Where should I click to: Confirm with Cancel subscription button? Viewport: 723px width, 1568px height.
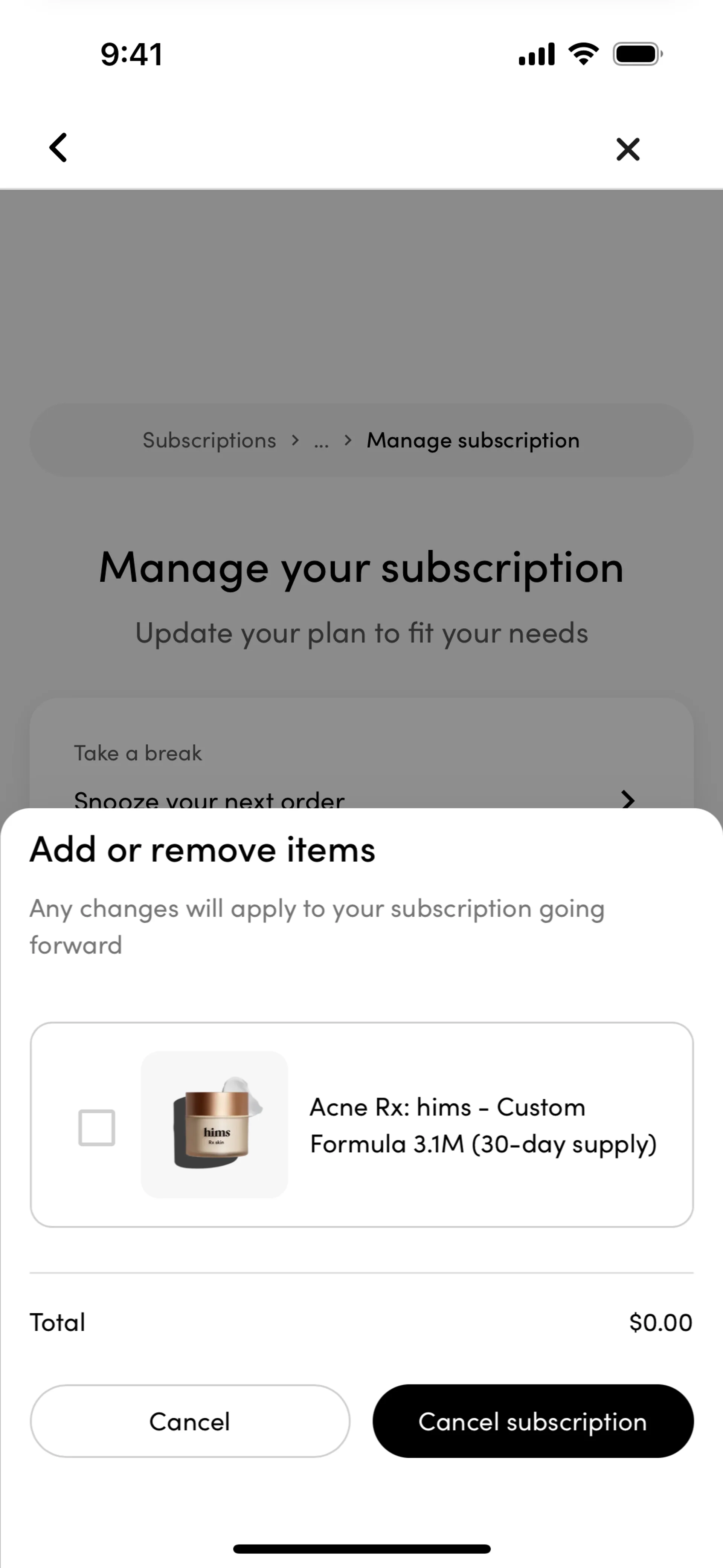point(532,1421)
